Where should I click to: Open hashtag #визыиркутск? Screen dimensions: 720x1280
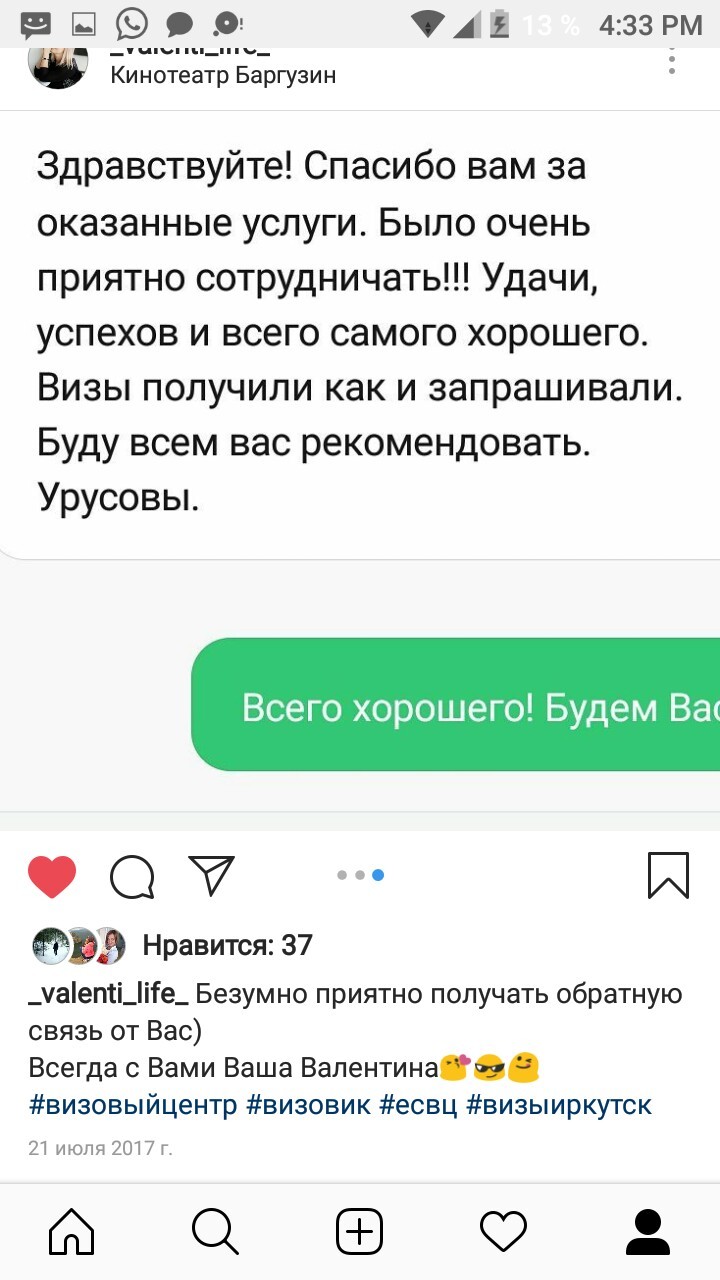pyautogui.click(x=559, y=1105)
